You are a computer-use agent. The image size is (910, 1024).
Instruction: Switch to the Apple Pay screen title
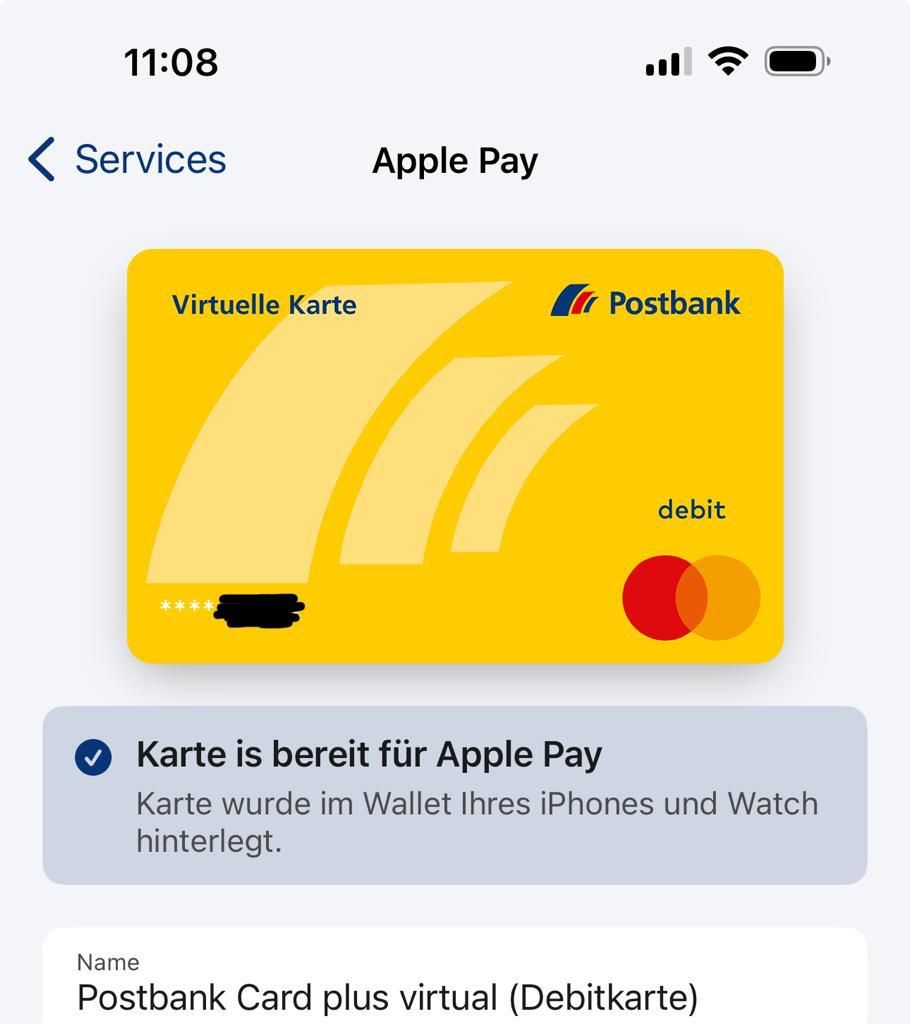pyautogui.click(x=455, y=160)
